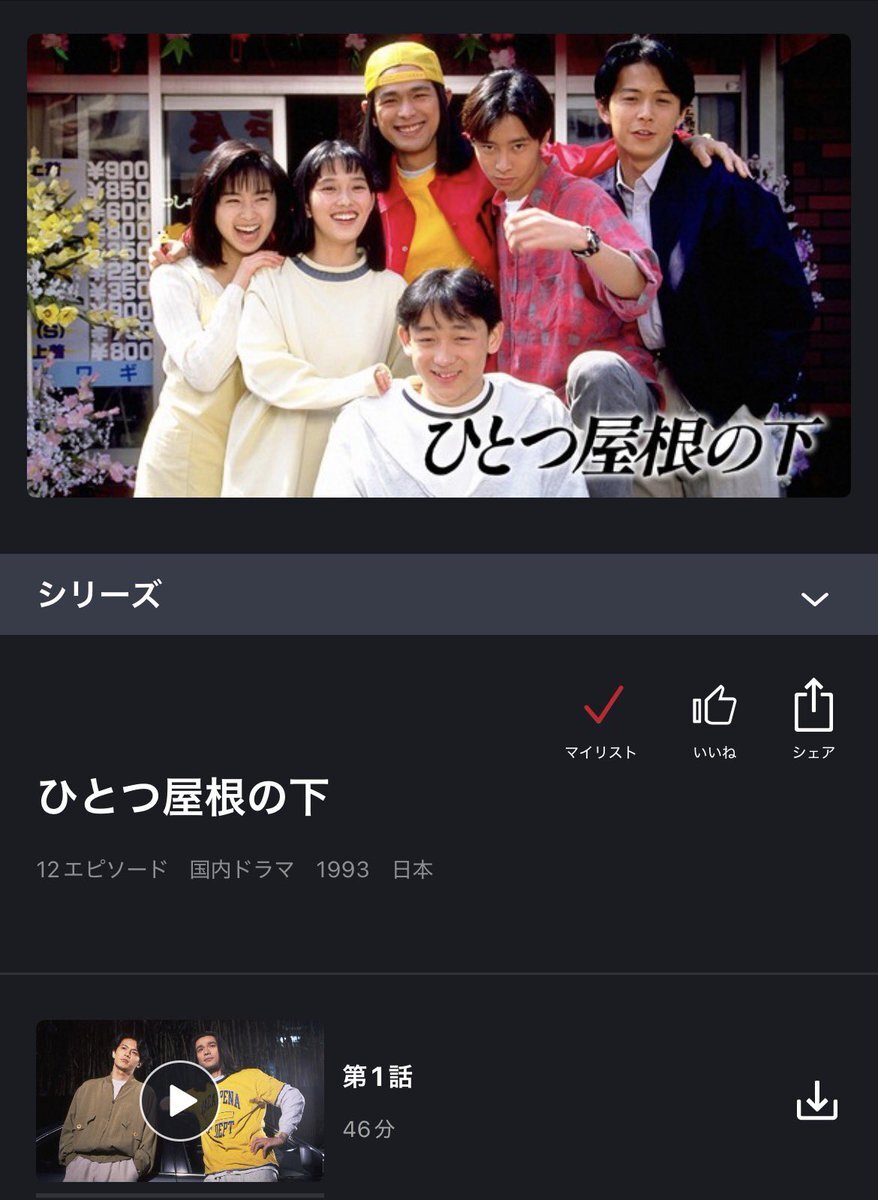
Task: Expand the シリーズ dropdown
Action: tap(814, 598)
